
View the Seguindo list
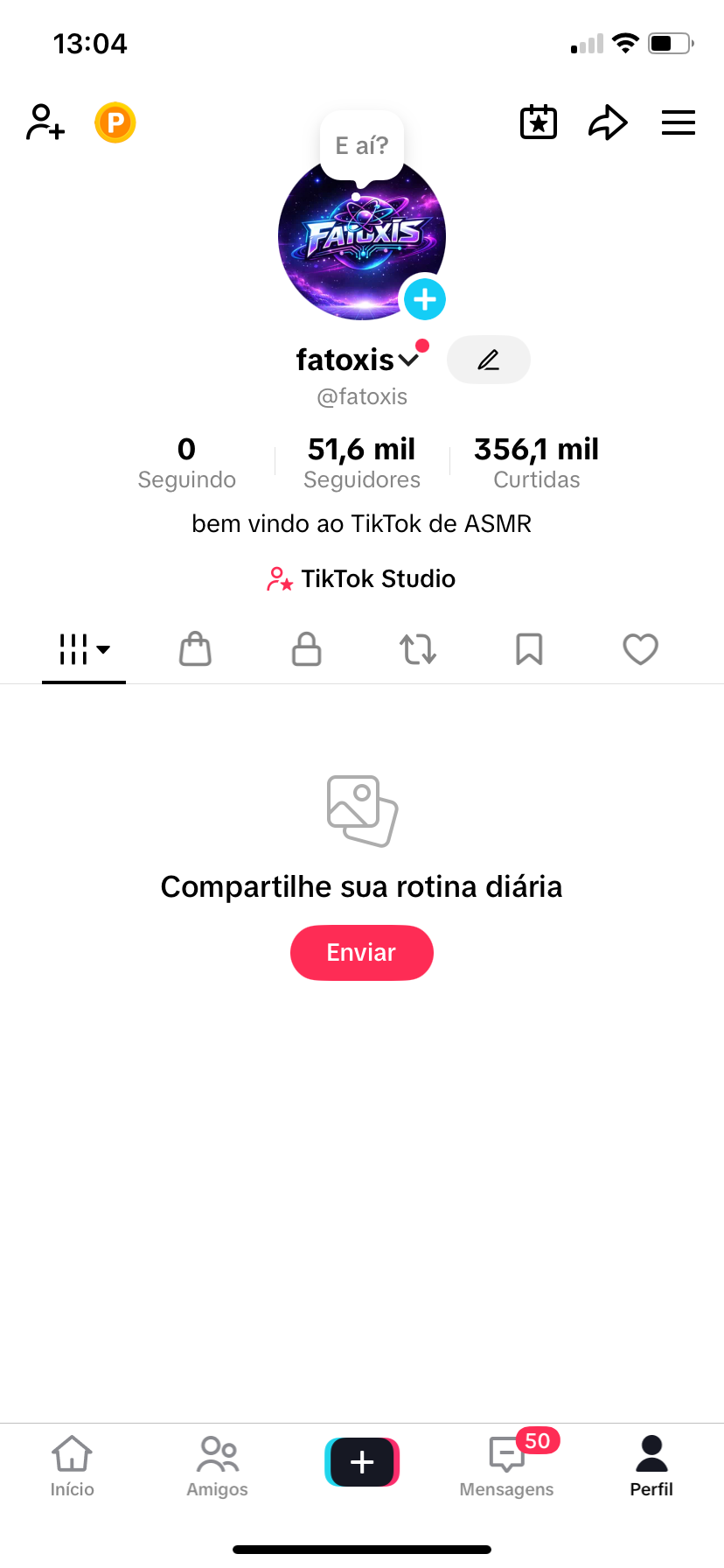(x=186, y=463)
